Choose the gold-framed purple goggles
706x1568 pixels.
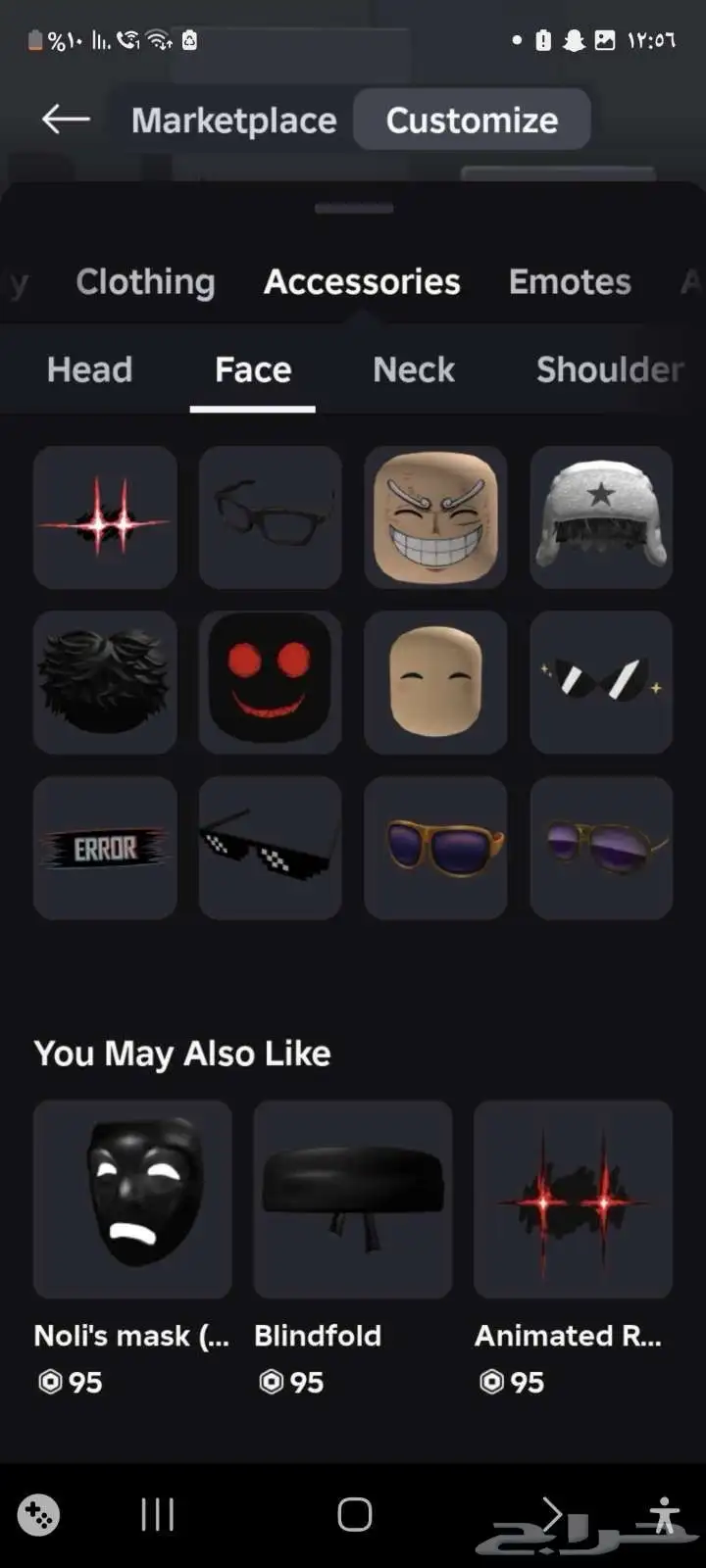pos(435,848)
